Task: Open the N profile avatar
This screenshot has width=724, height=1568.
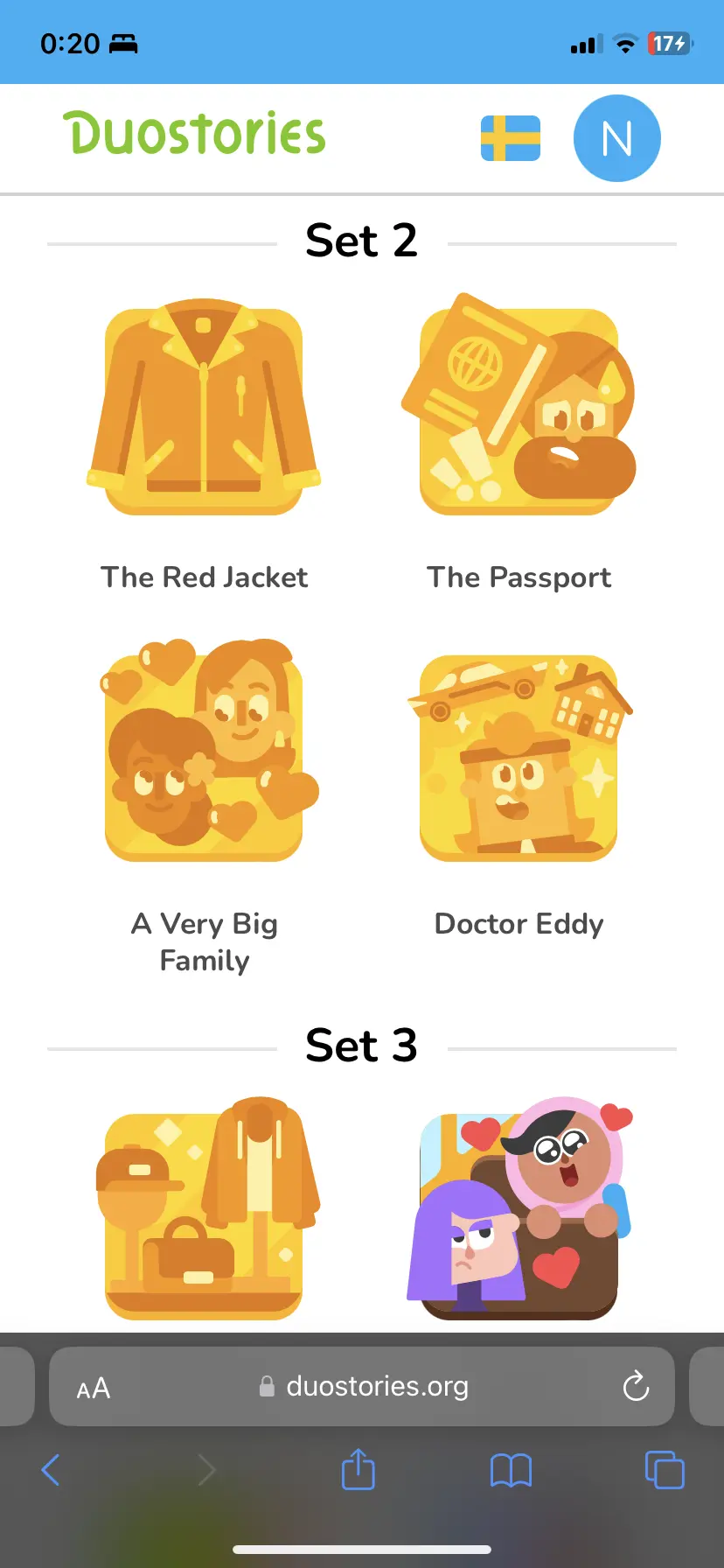Action: 616,138
